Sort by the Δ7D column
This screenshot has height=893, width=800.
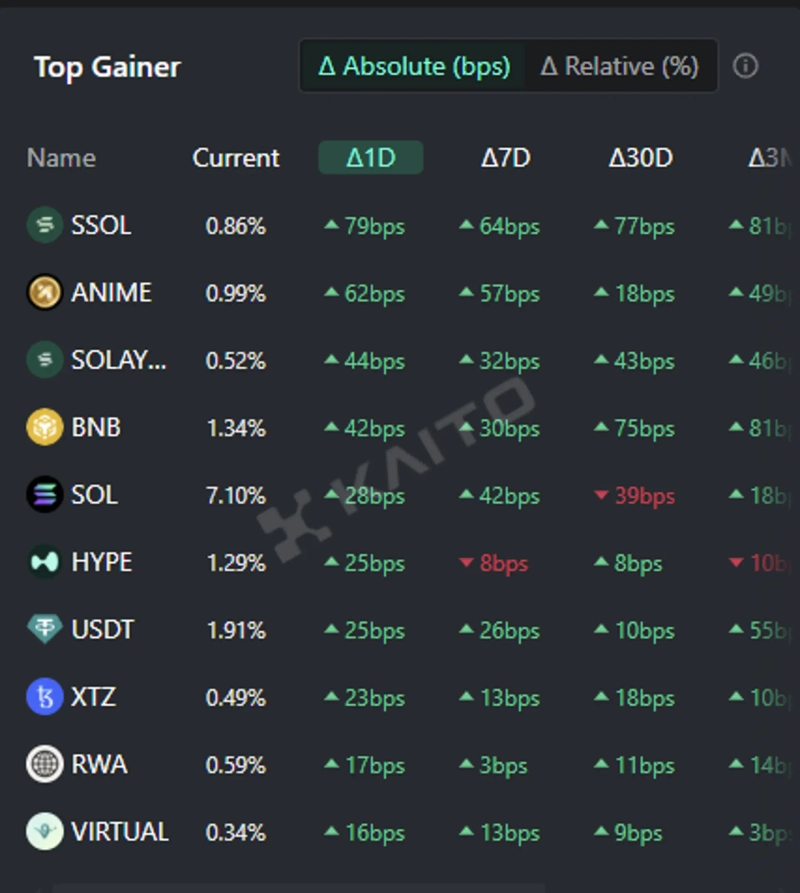505,158
